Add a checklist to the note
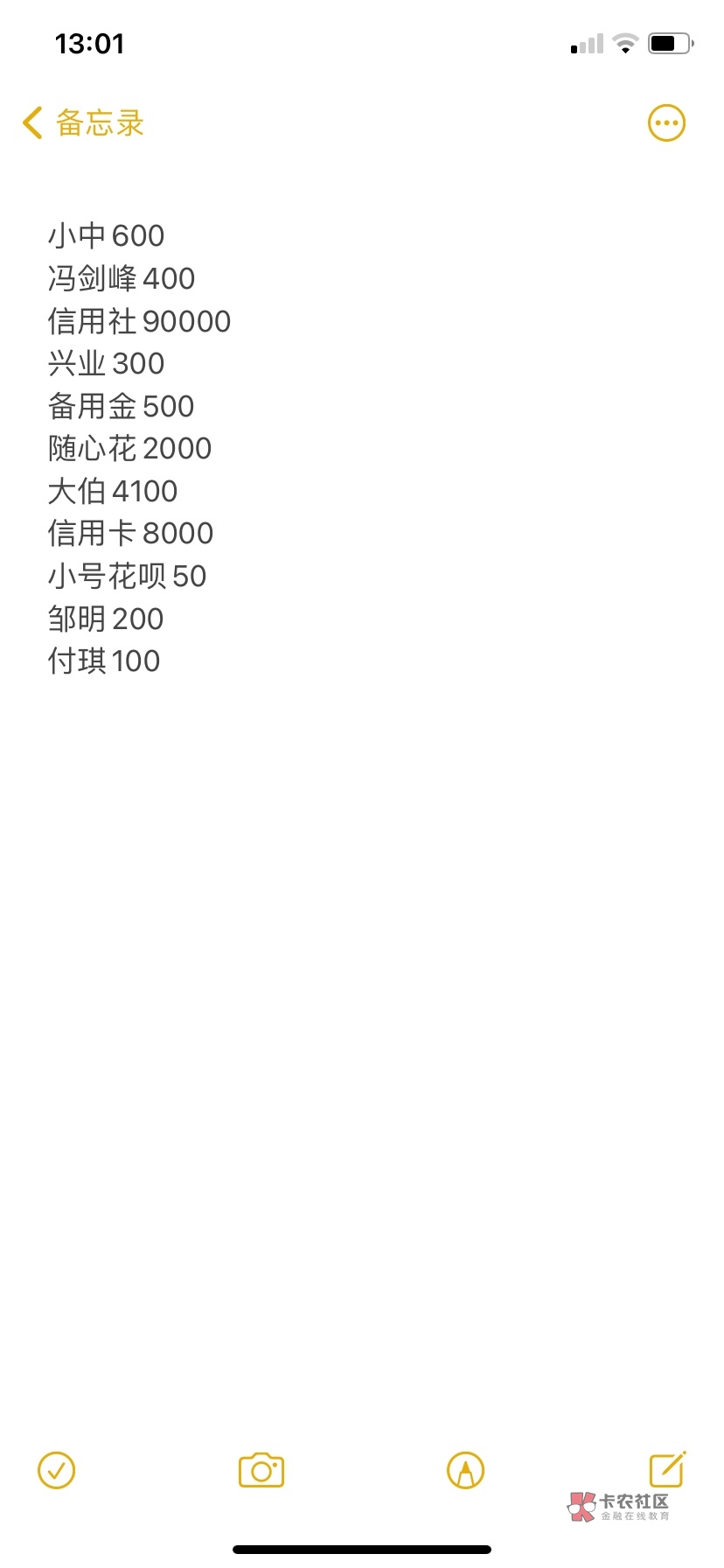 point(57,1470)
